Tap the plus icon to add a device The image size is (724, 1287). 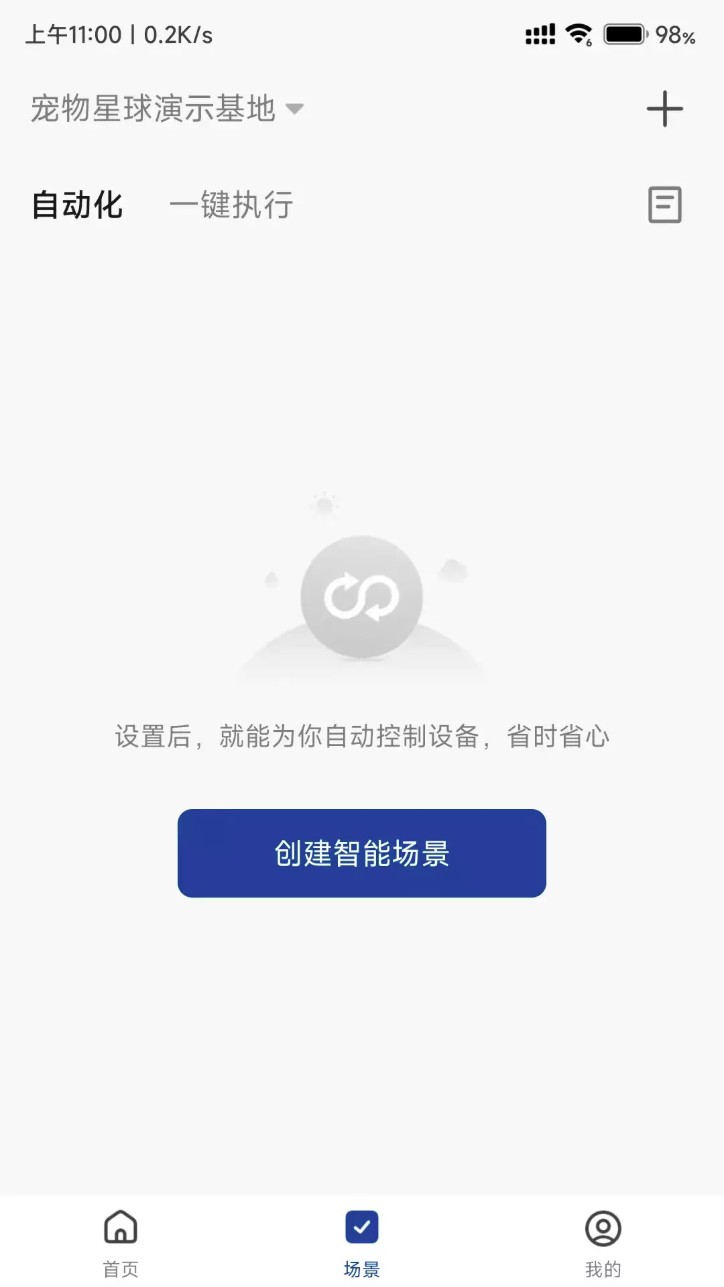click(664, 108)
